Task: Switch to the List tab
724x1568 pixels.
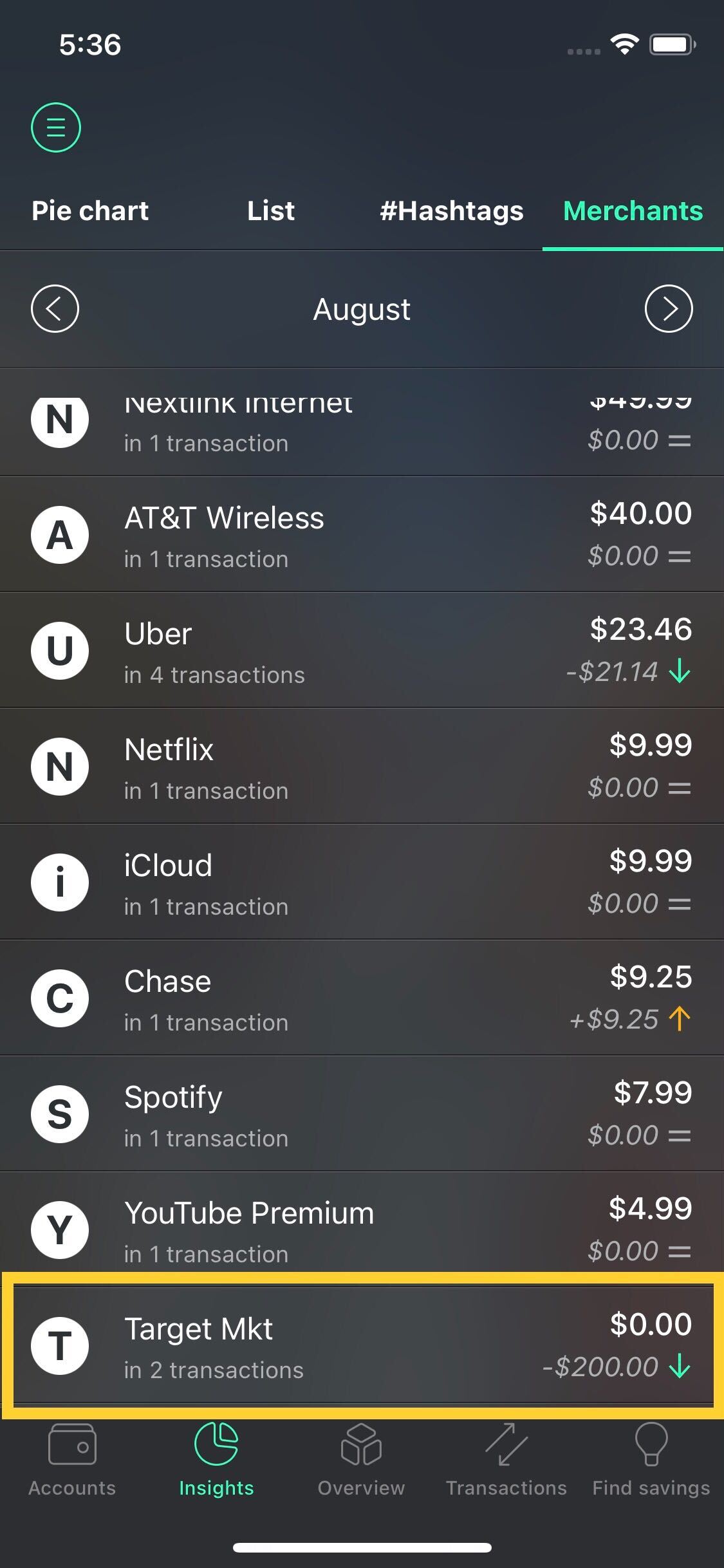Action: 271,210
